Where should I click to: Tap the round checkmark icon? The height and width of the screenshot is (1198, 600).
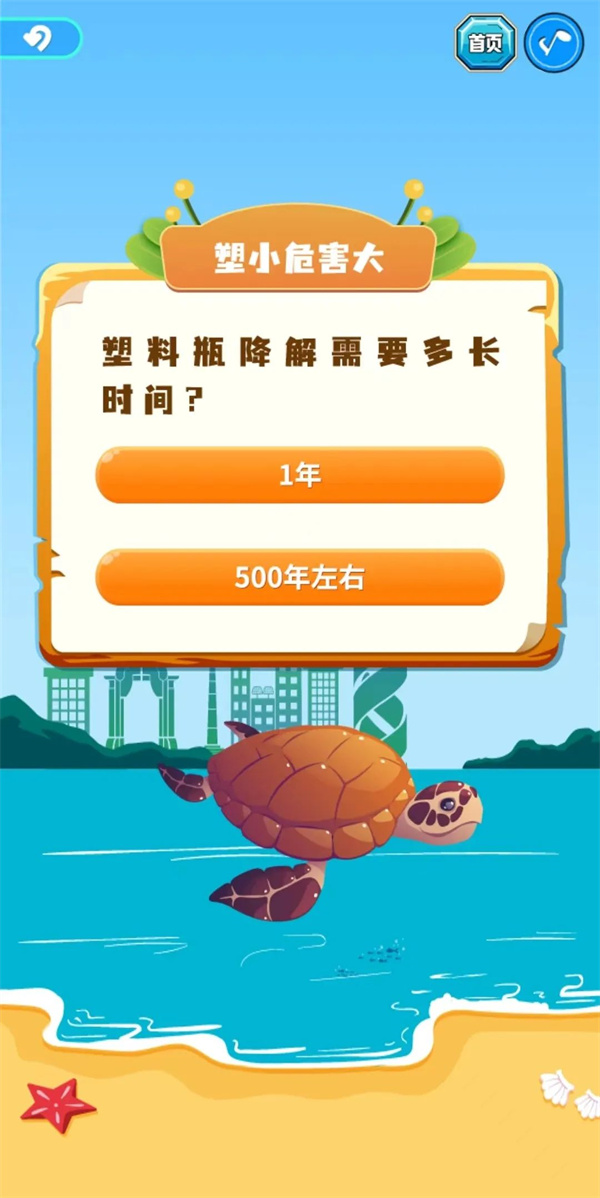[554, 43]
